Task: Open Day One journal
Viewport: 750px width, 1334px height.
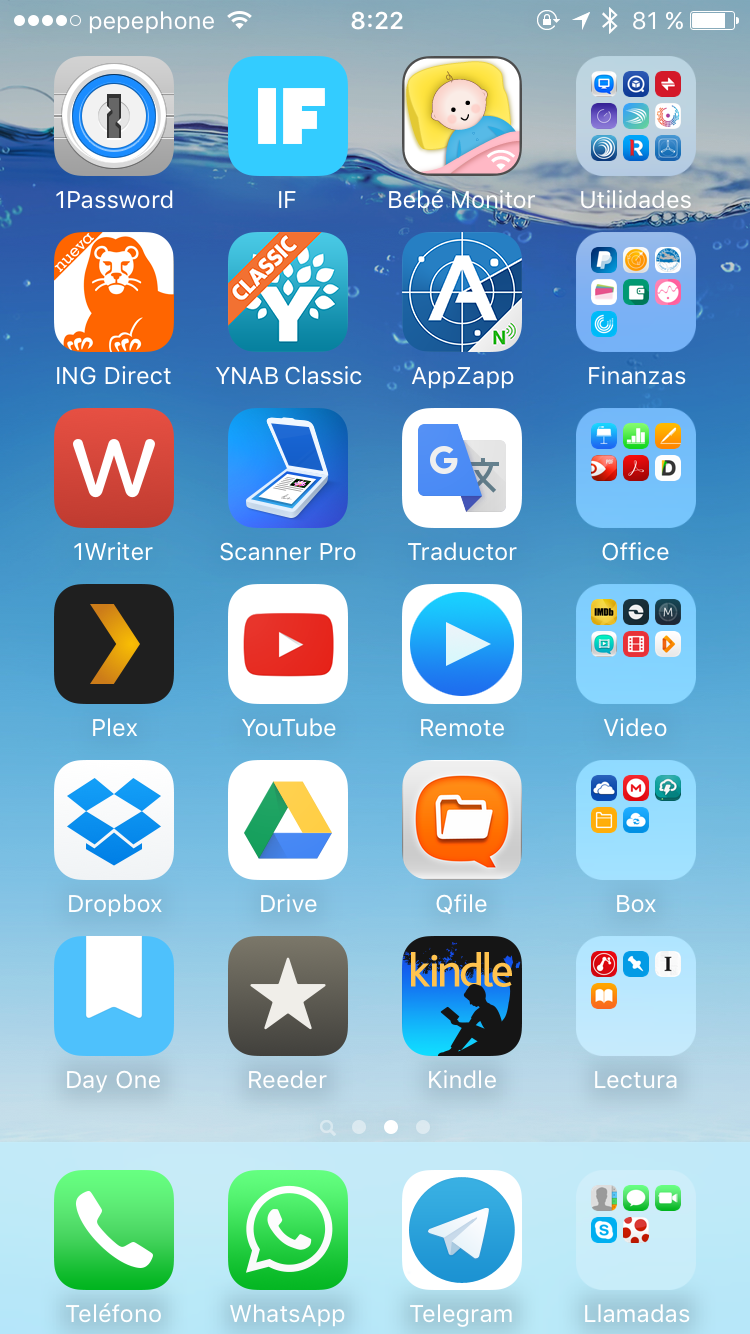Action: (x=114, y=996)
